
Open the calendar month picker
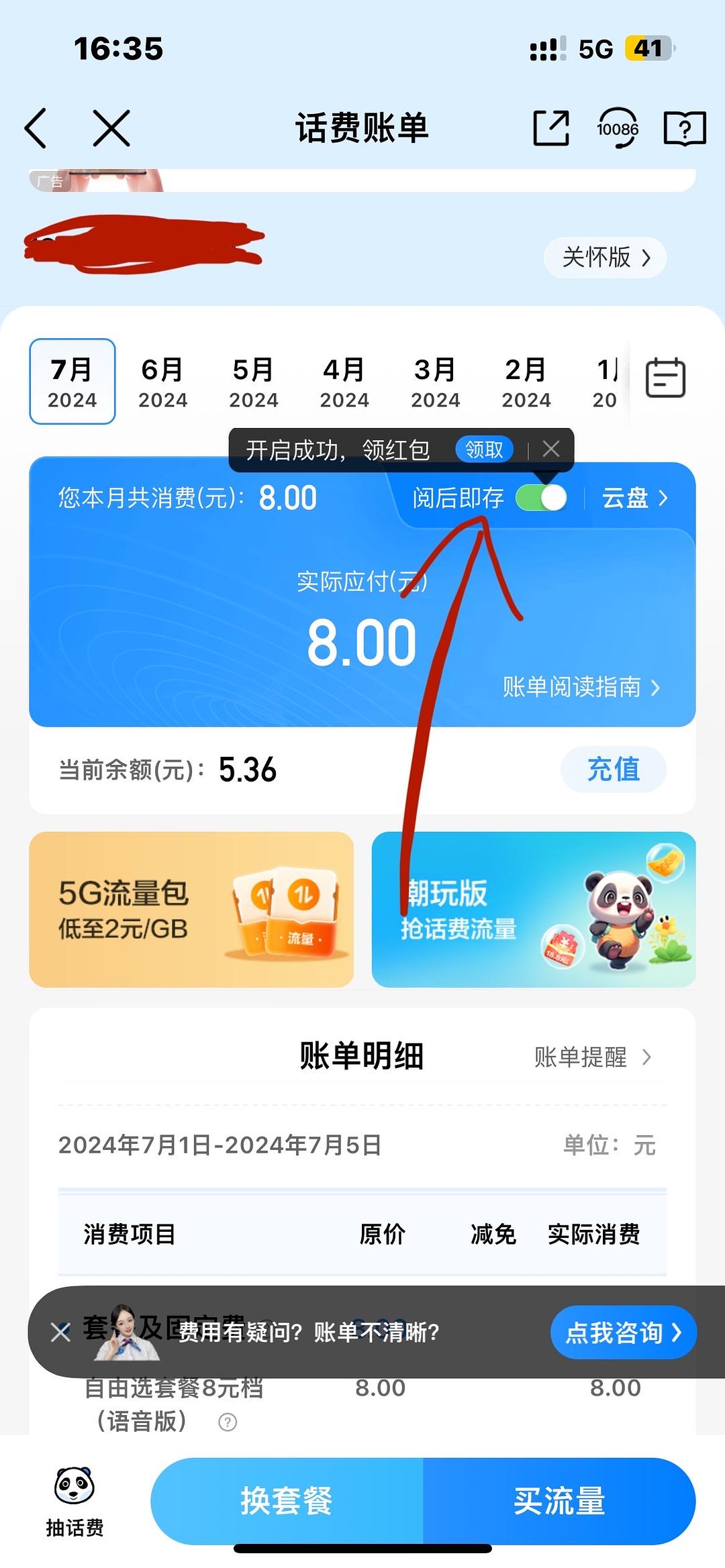pyautogui.click(x=665, y=378)
